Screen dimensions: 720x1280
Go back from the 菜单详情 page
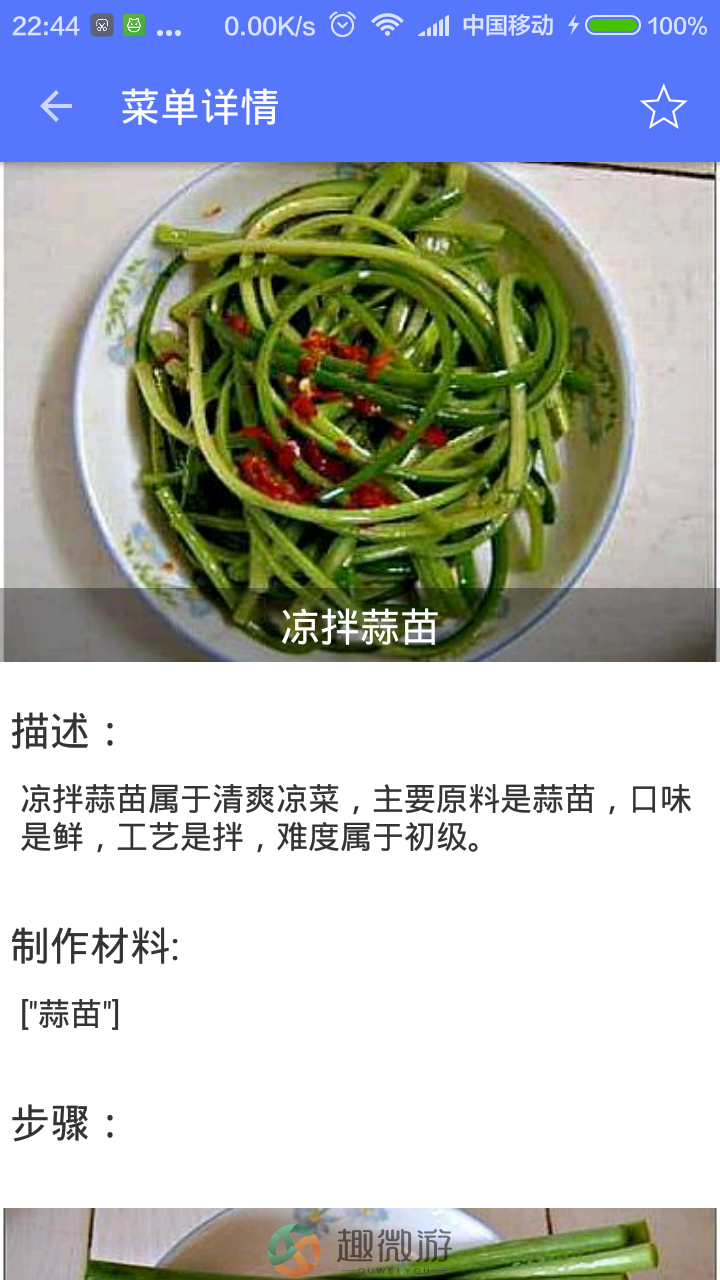[x=56, y=106]
